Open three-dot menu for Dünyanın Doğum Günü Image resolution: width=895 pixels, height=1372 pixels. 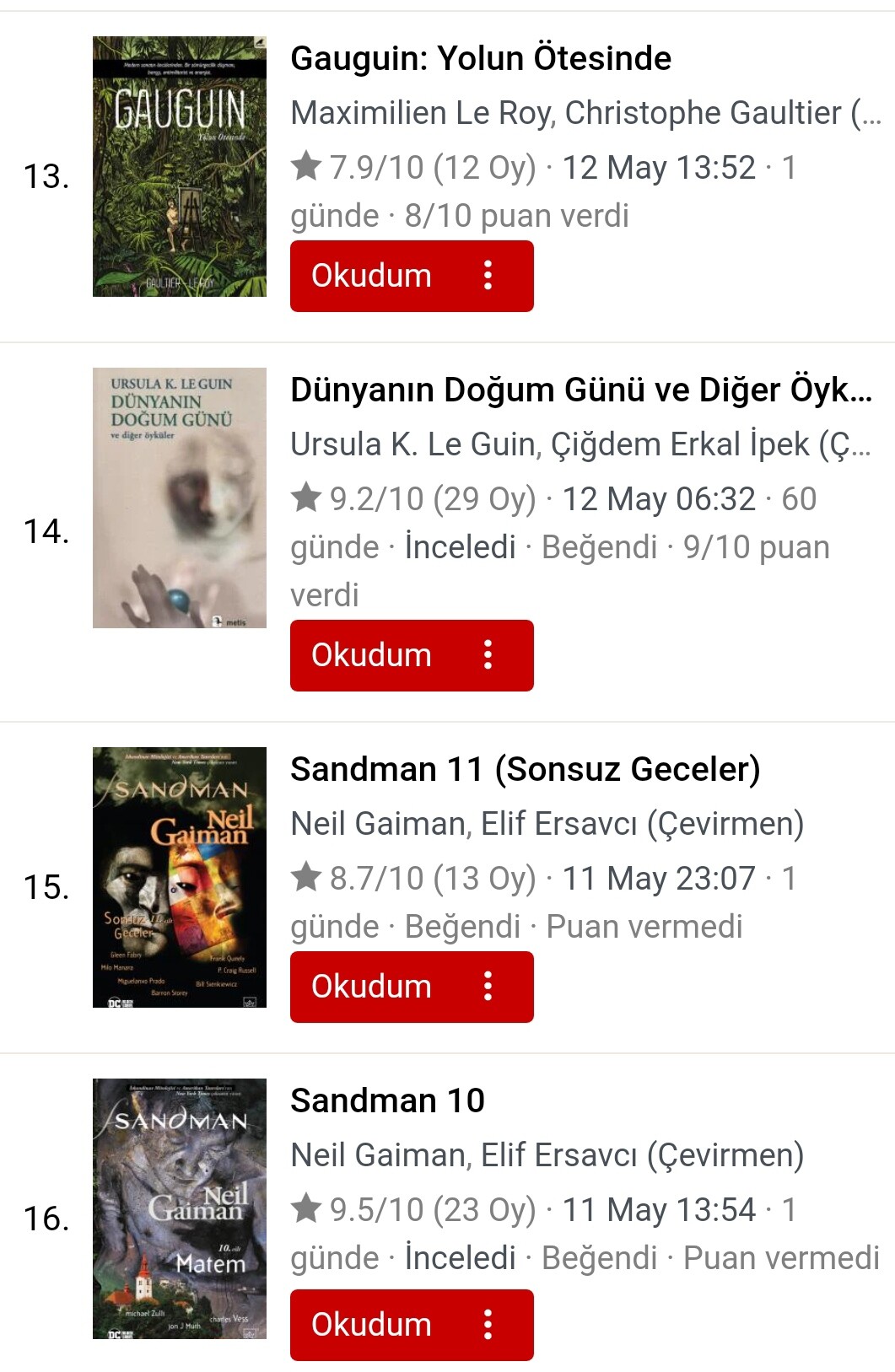pos(488,655)
